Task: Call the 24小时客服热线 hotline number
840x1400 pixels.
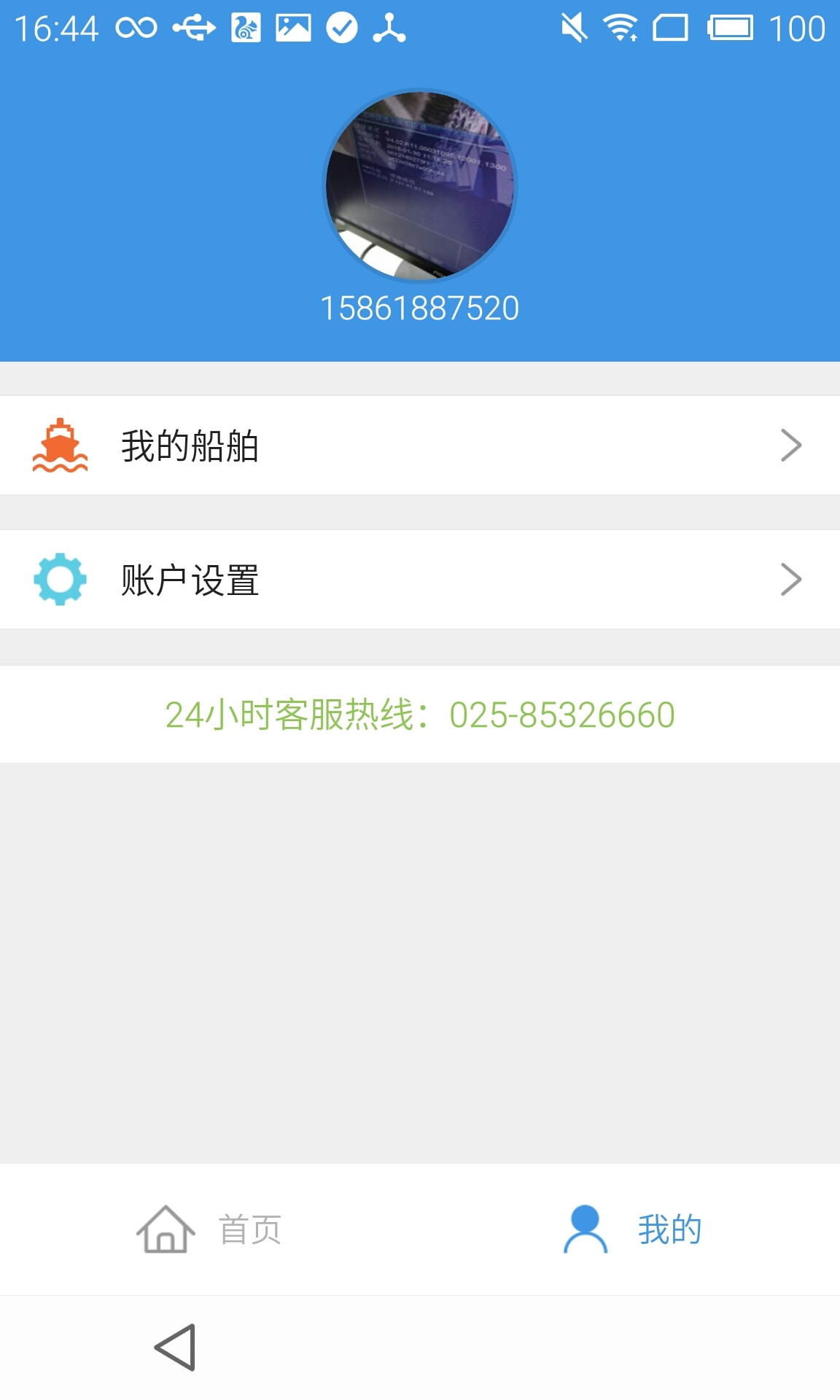Action: [420, 715]
